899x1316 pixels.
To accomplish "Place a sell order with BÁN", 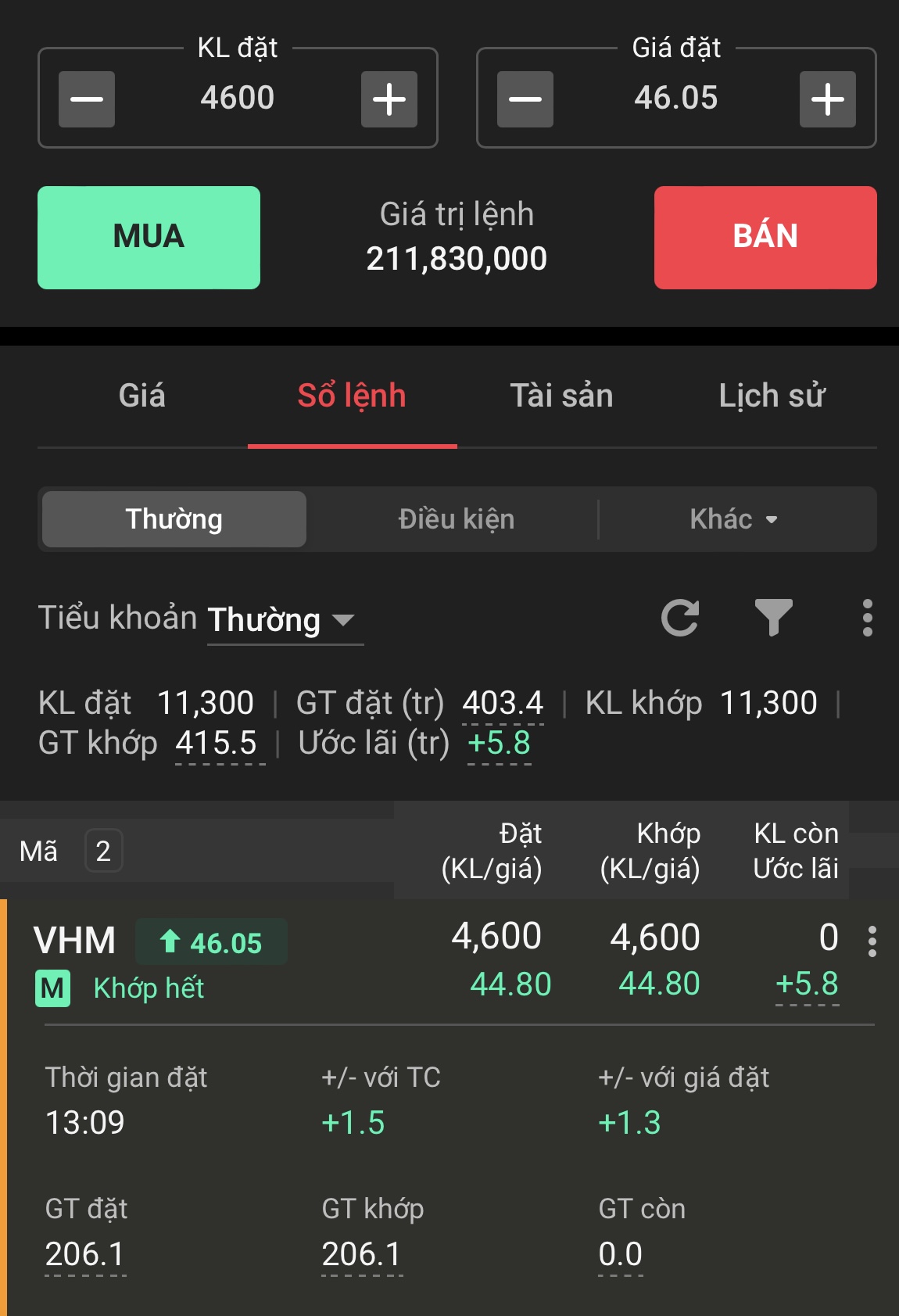I will pos(765,238).
